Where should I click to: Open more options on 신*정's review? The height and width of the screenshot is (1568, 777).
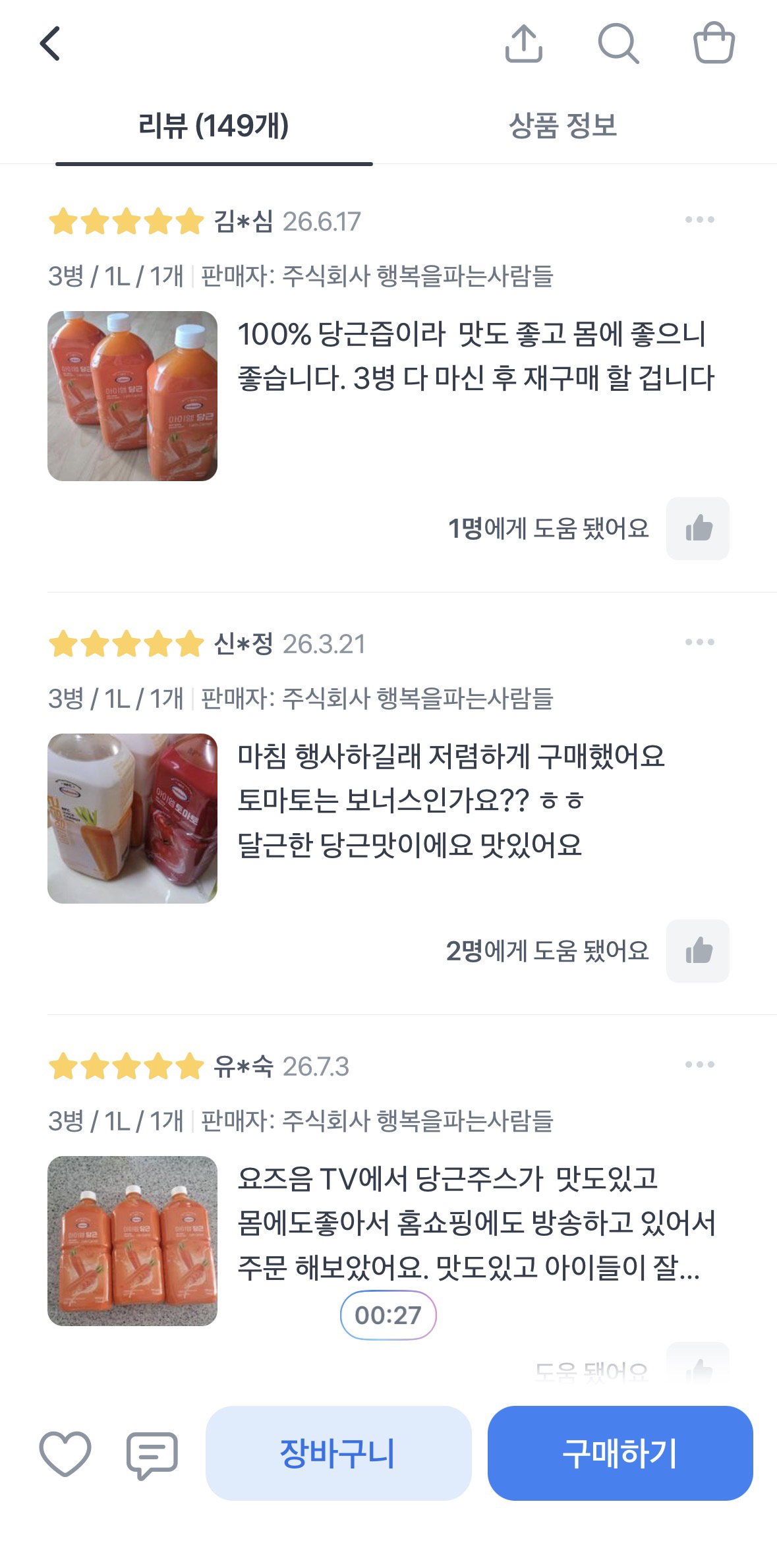pos(699,642)
